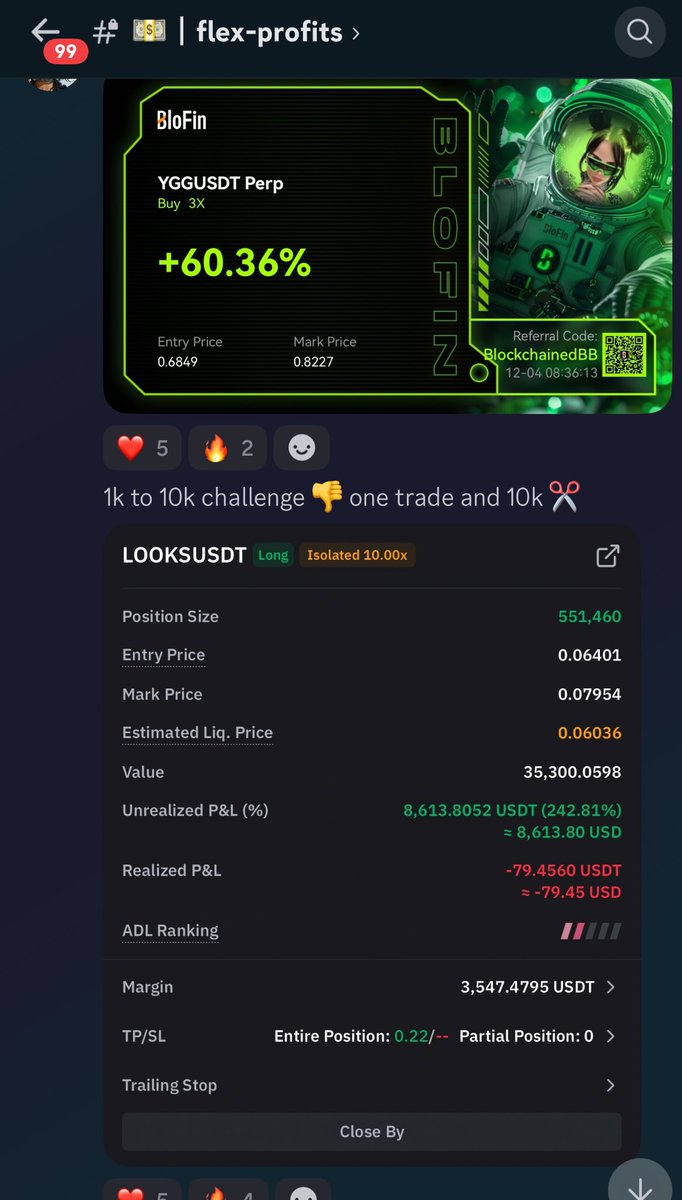React with heart under the BloFin image
Image resolution: width=682 pixels, height=1200 pixels.
[142, 448]
